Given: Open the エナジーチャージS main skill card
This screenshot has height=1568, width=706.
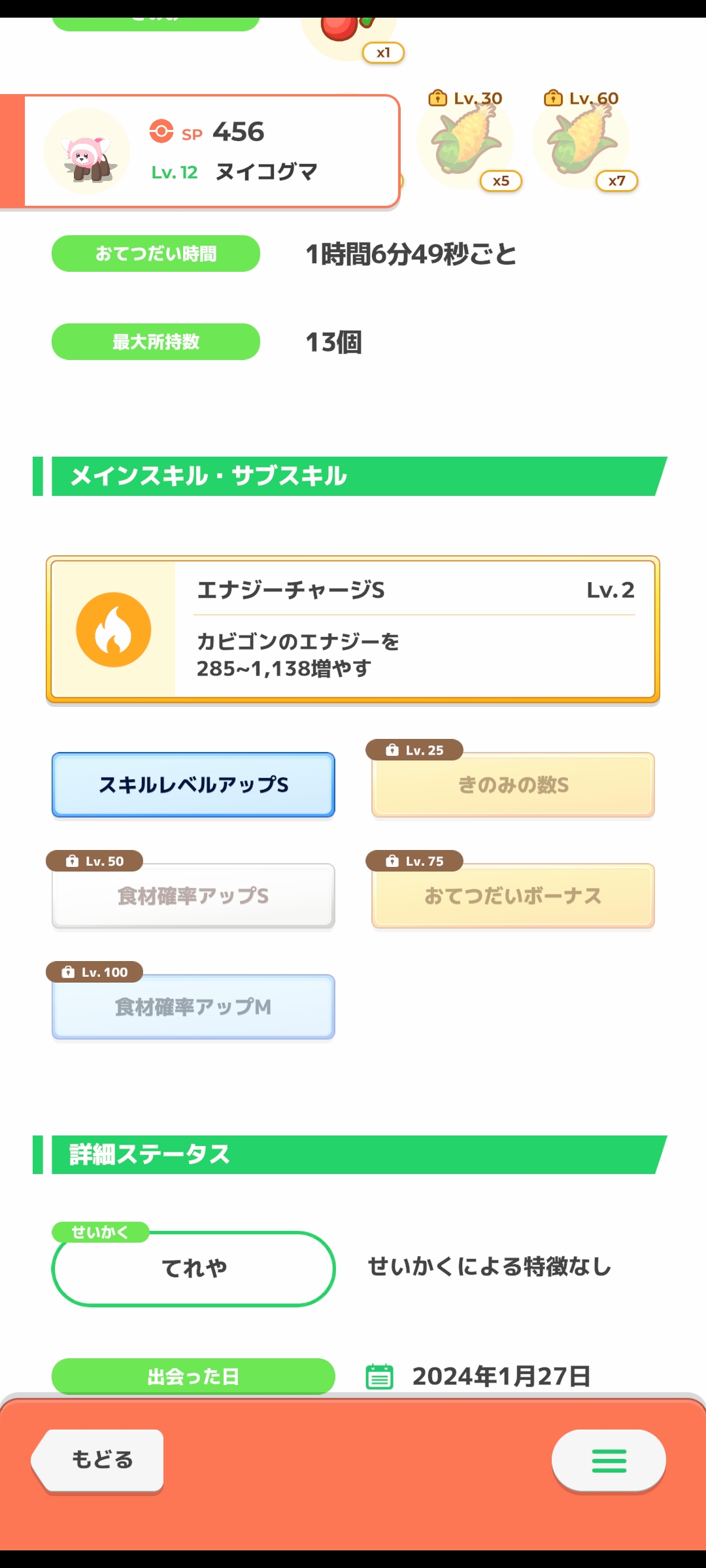Looking at the screenshot, I should point(353,630).
